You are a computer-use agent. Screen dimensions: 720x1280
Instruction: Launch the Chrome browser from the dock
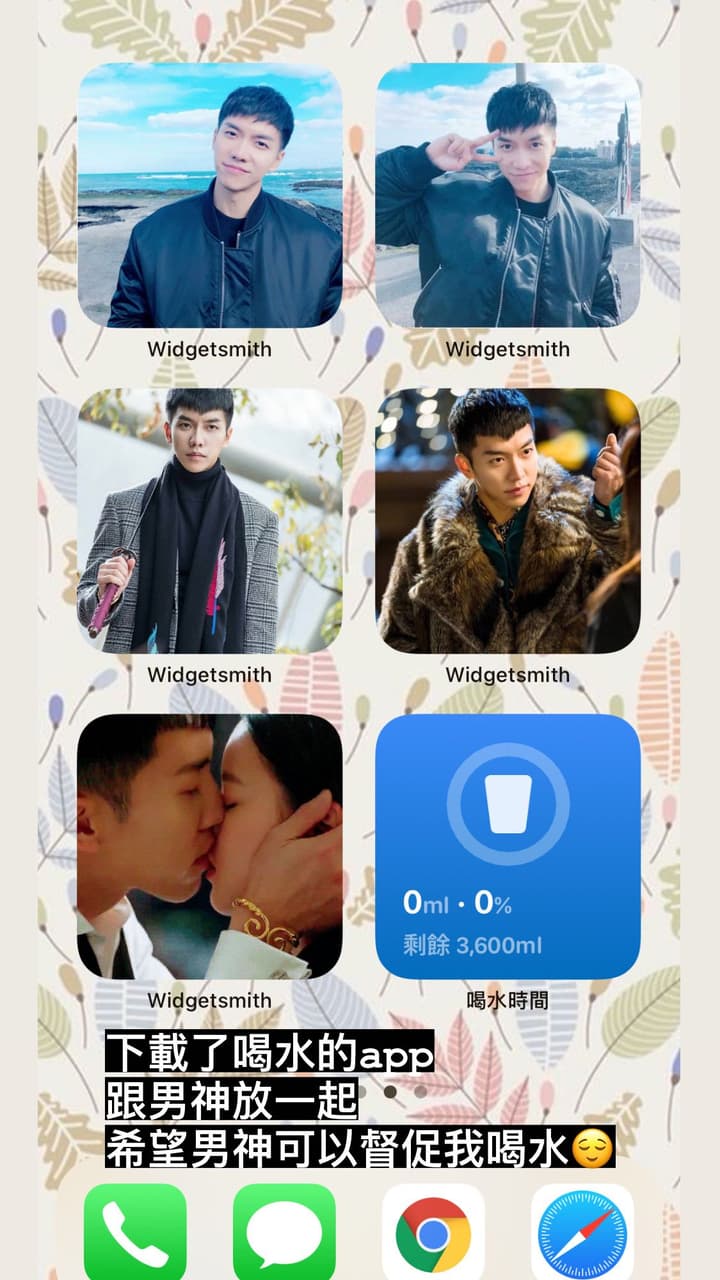433,1232
